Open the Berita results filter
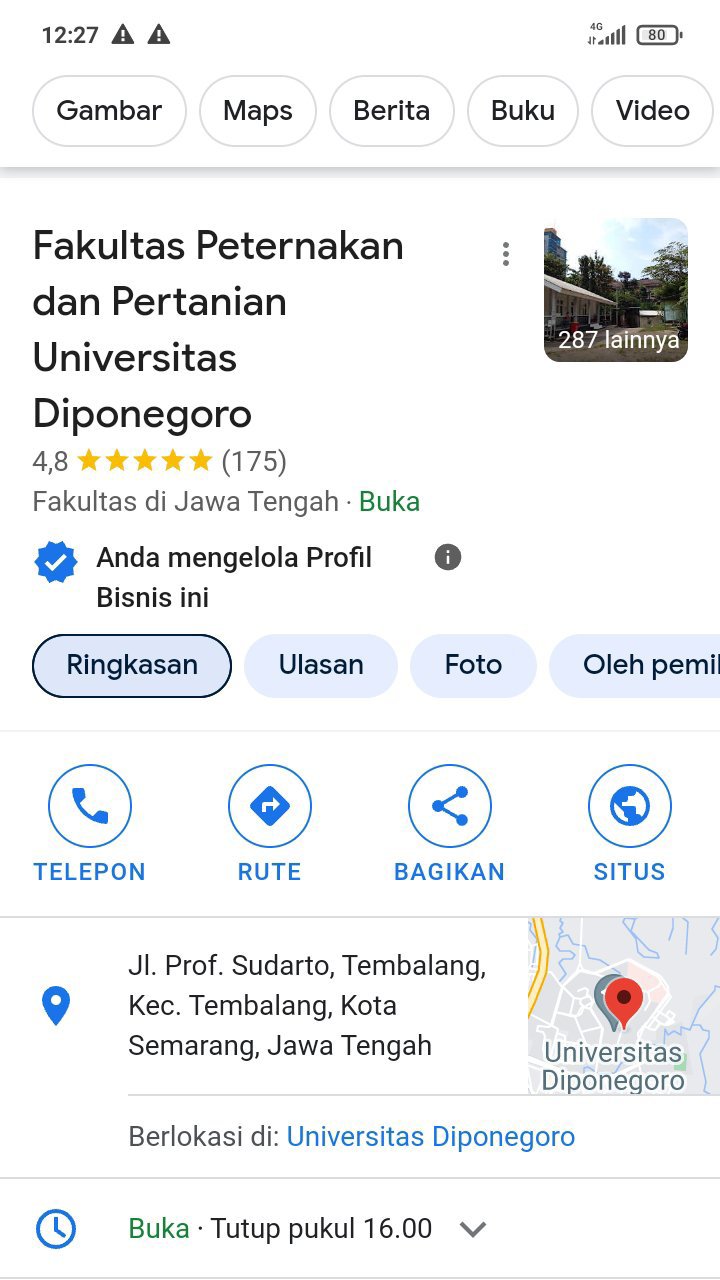 click(x=391, y=111)
